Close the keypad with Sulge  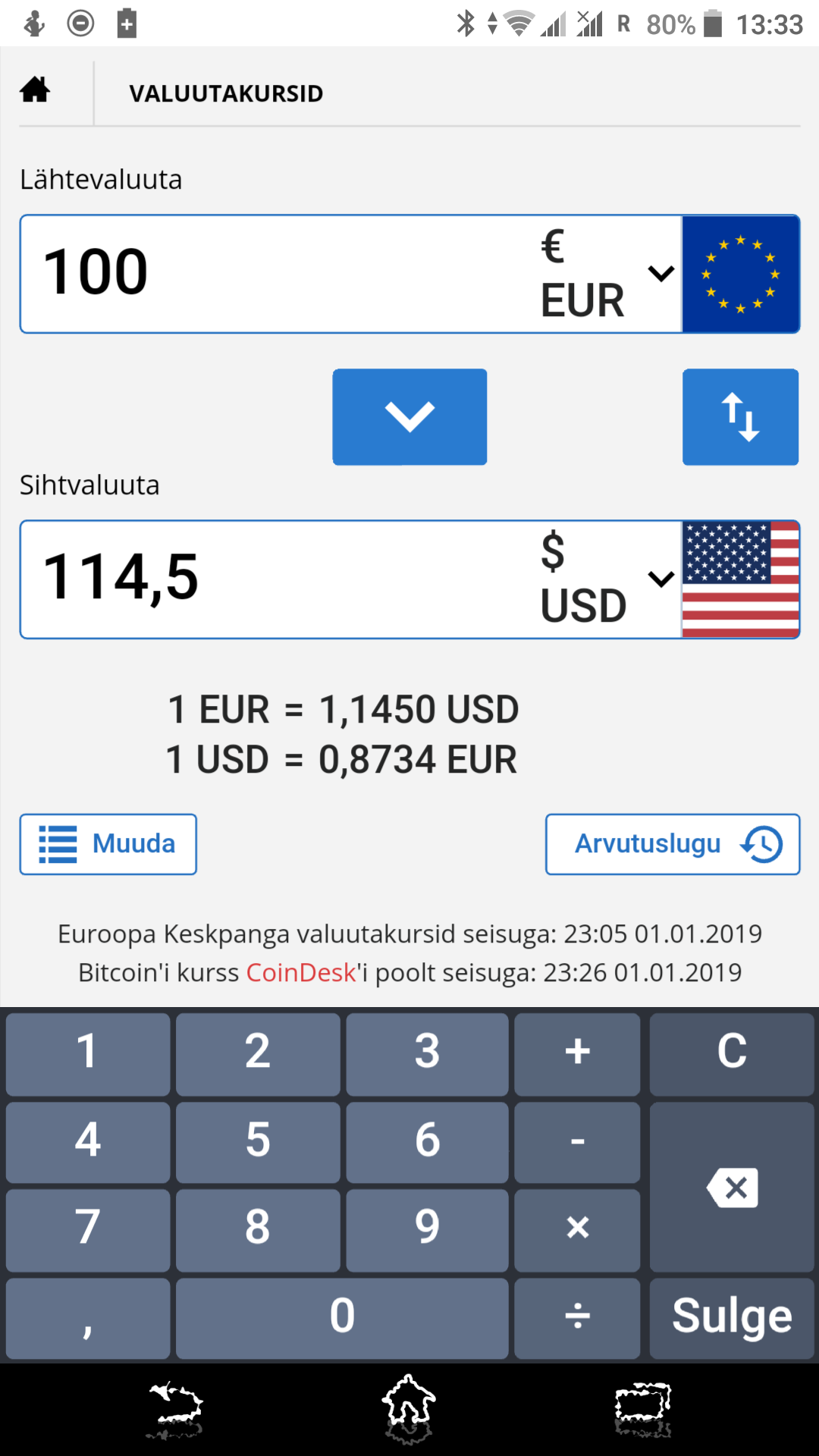(732, 1317)
